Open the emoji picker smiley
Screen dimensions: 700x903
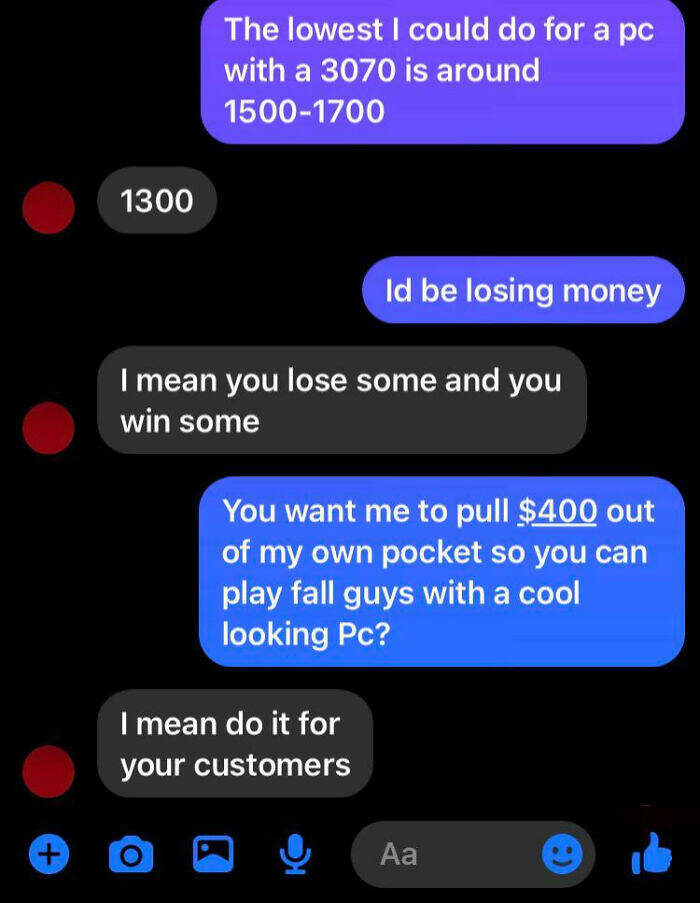pyautogui.click(x=562, y=853)
